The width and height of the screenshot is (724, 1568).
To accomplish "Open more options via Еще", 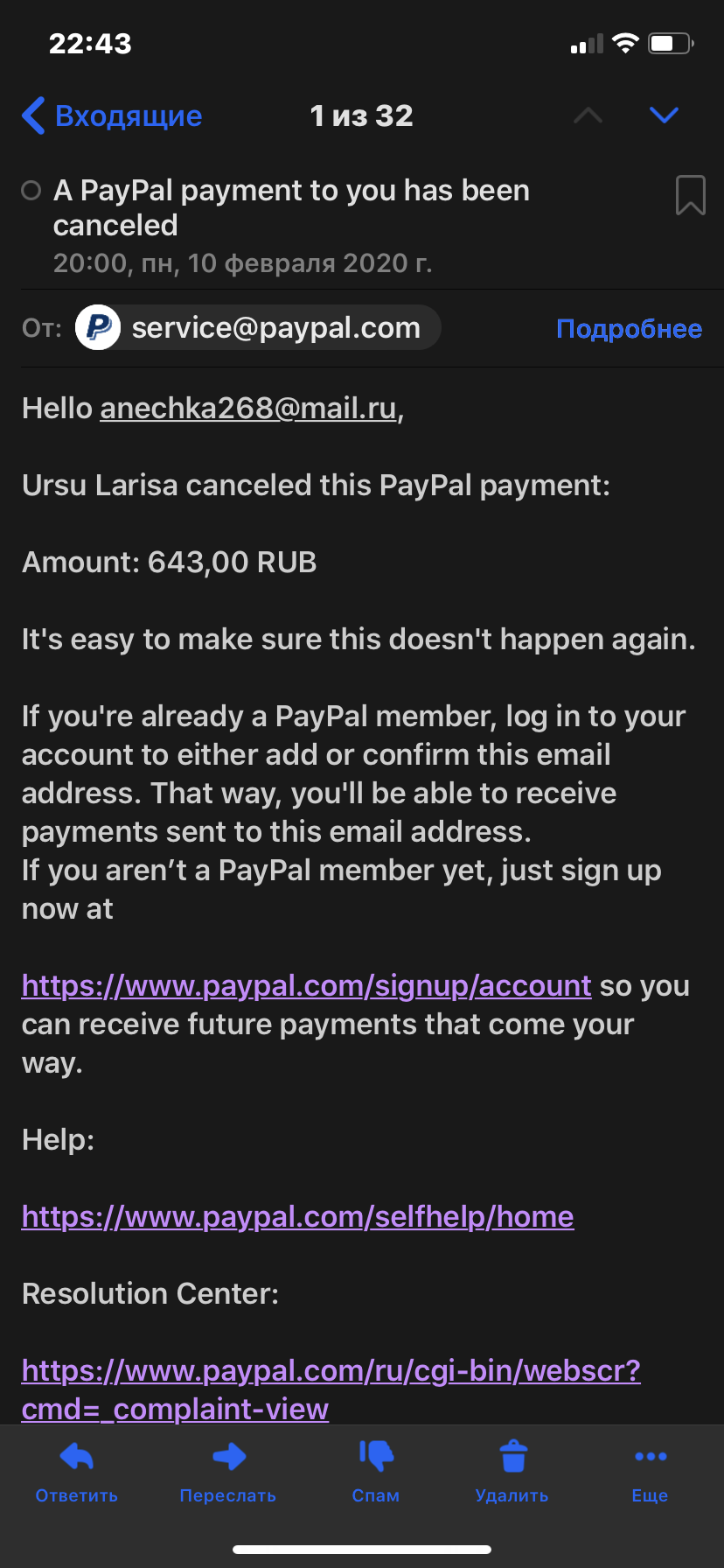I will [650, 1472].
